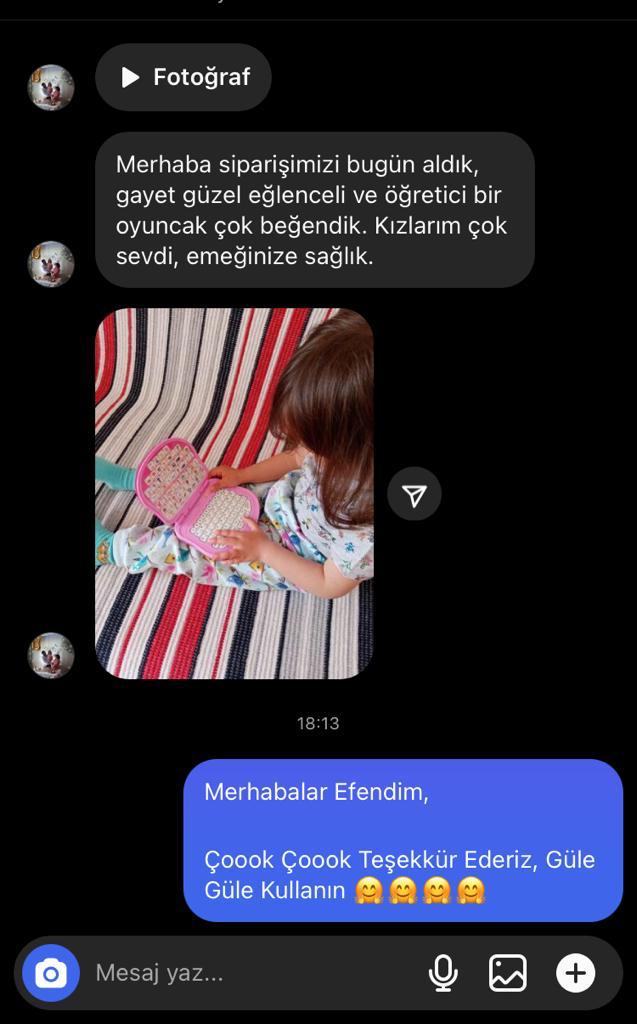Open the shared photo of the toy laptop
The width and height of the screenshot is (637, 1024).
pyautogui.click(x=235, y=494)
